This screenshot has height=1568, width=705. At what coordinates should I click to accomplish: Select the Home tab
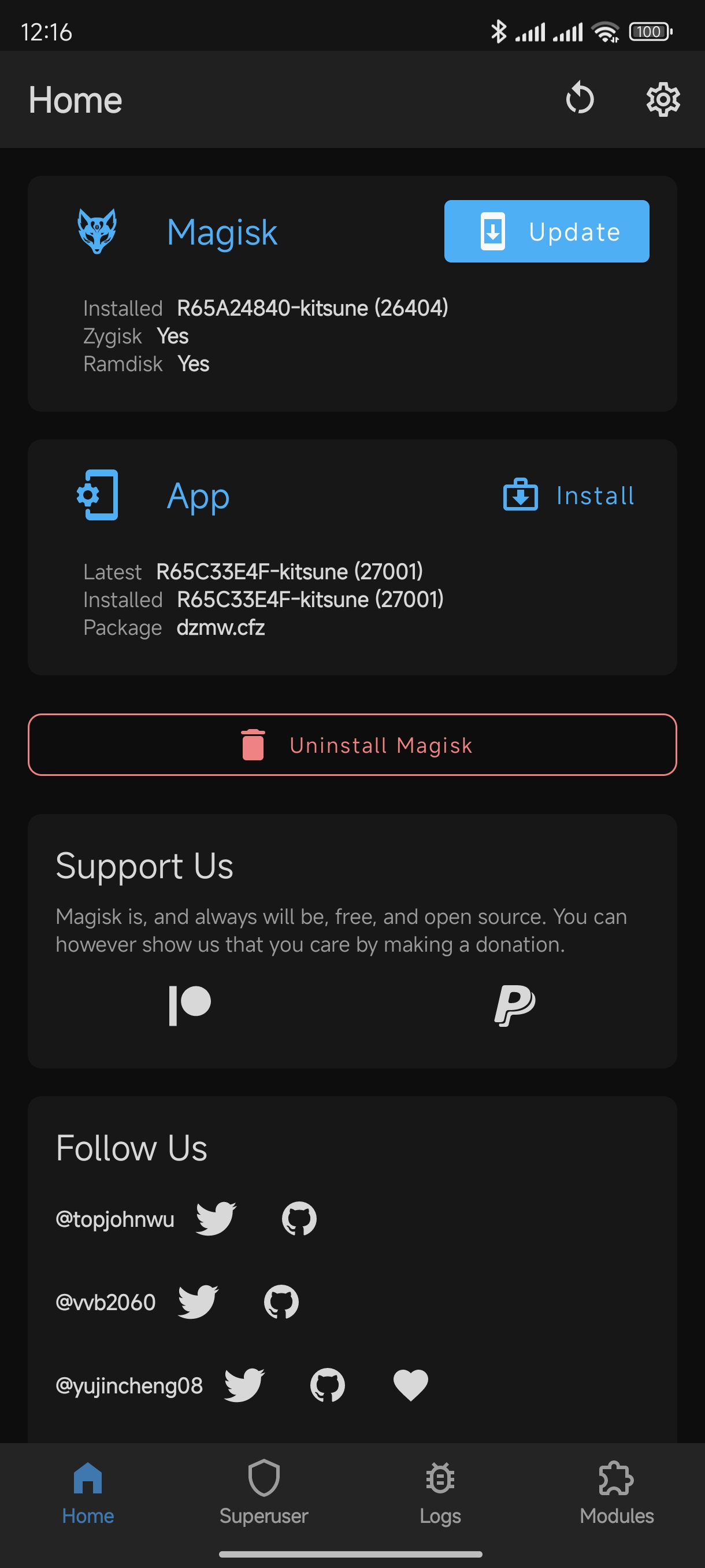88,1492
